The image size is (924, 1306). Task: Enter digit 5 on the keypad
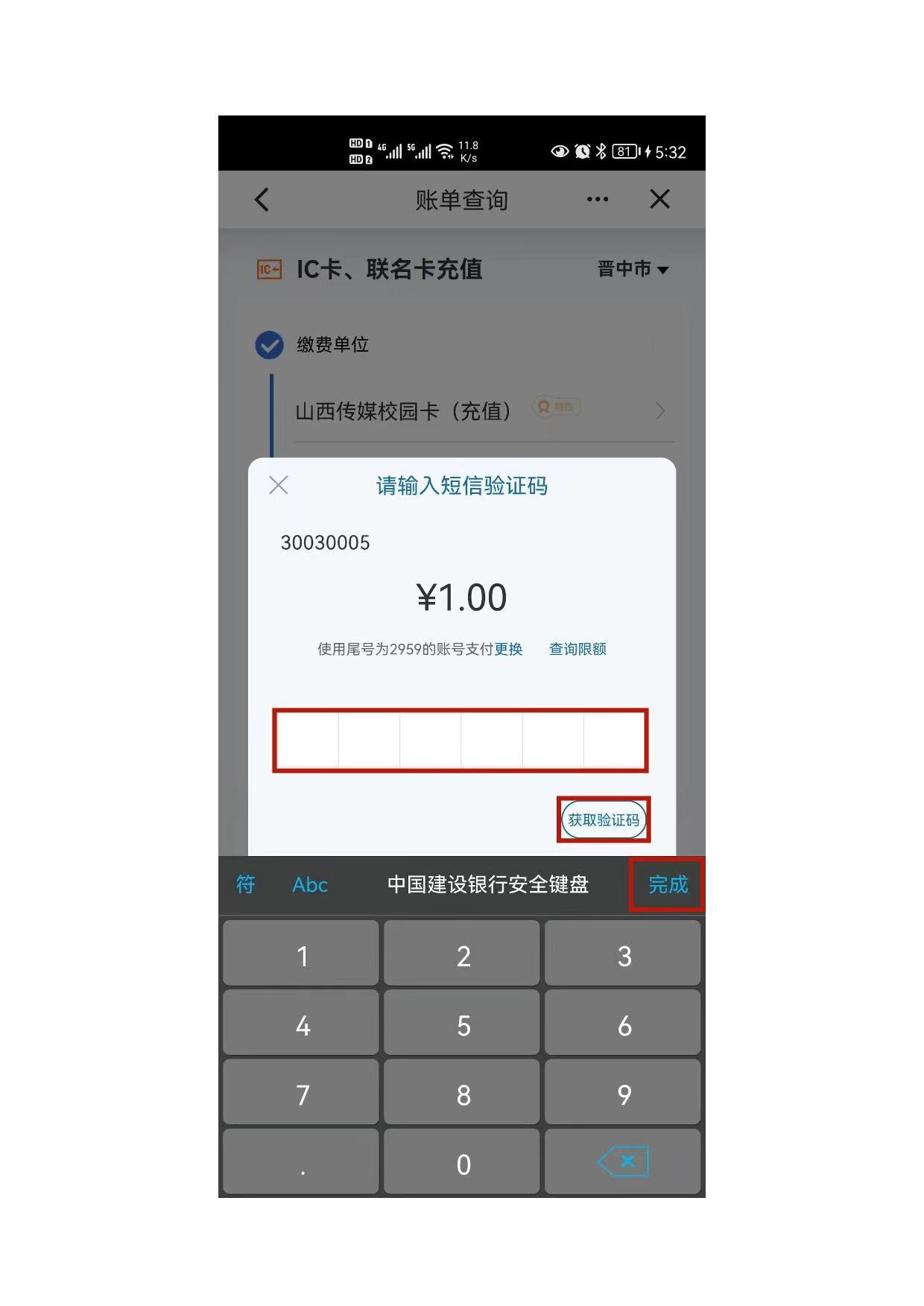click(x=463, y=1025)
